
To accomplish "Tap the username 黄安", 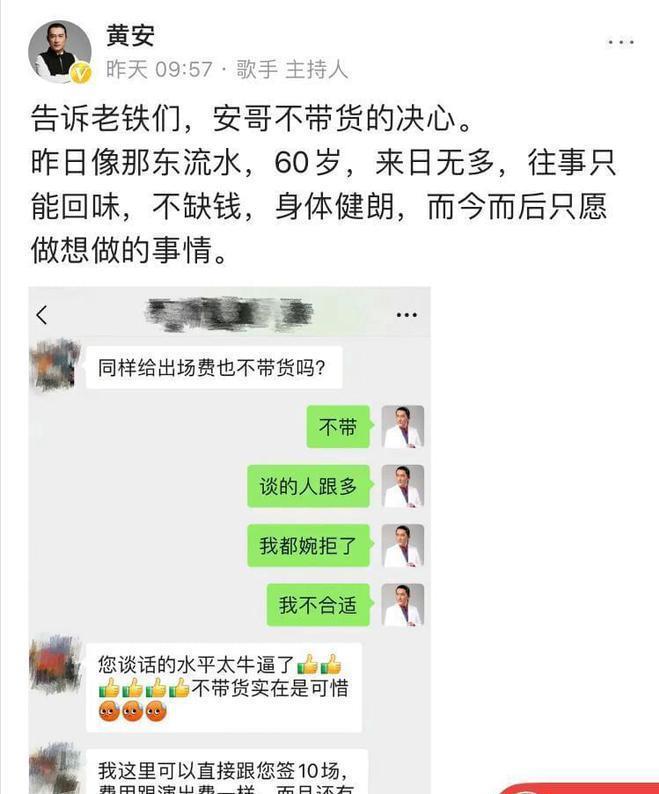I will (130, 34).
